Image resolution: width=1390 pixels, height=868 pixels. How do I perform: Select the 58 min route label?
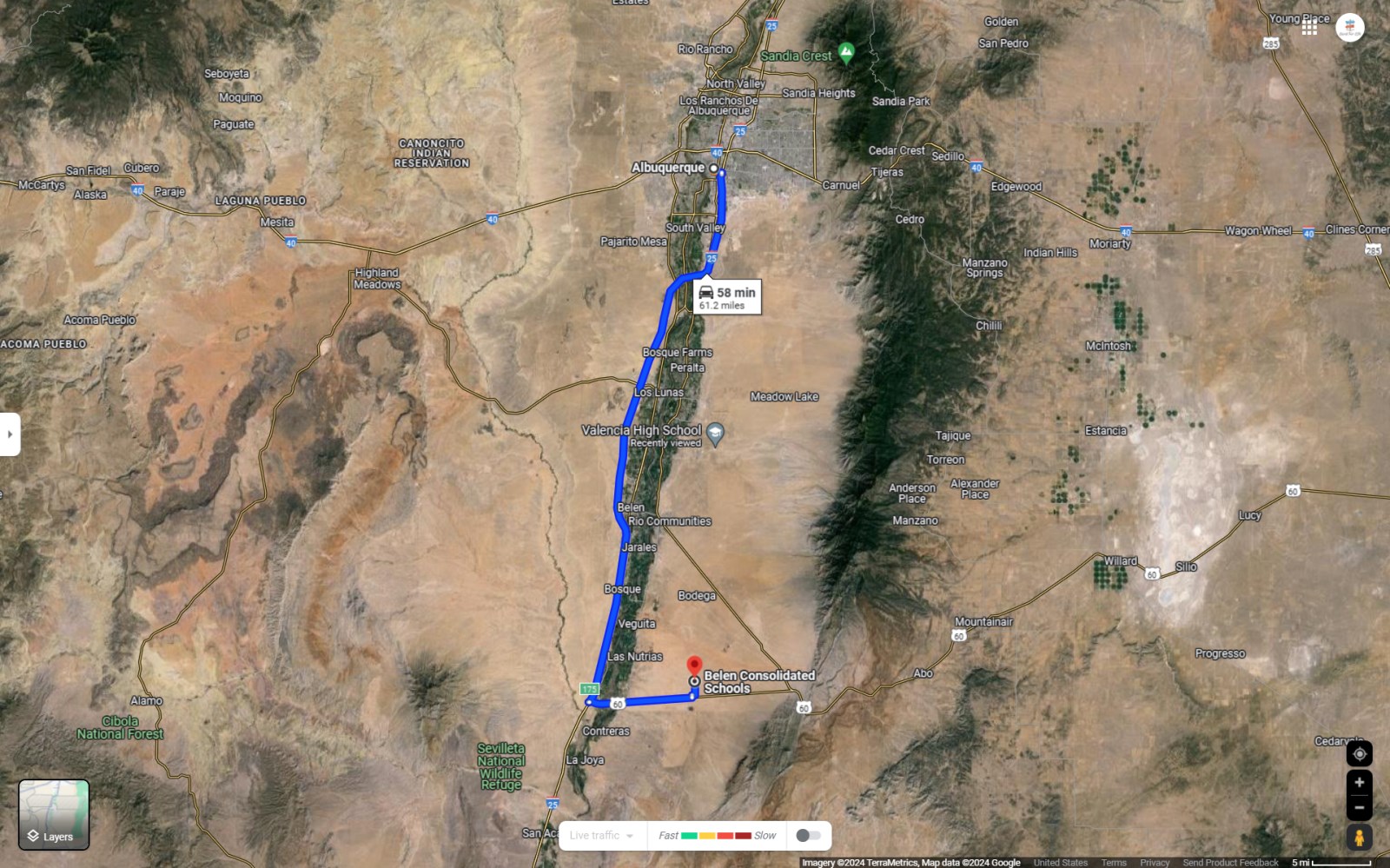point(727,297)
